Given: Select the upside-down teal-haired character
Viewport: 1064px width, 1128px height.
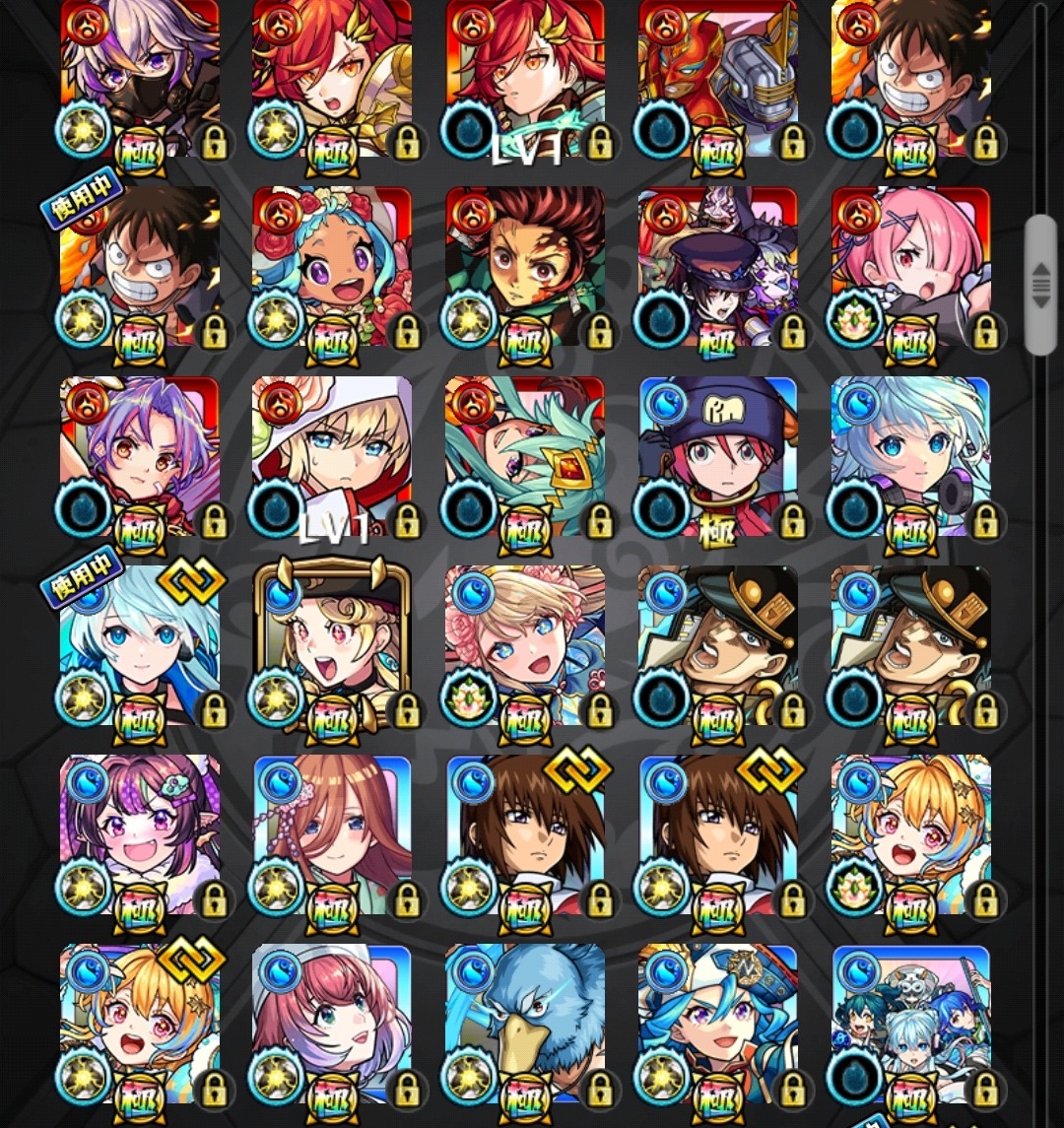Looking at the screenshot, I should click(525, 455).
